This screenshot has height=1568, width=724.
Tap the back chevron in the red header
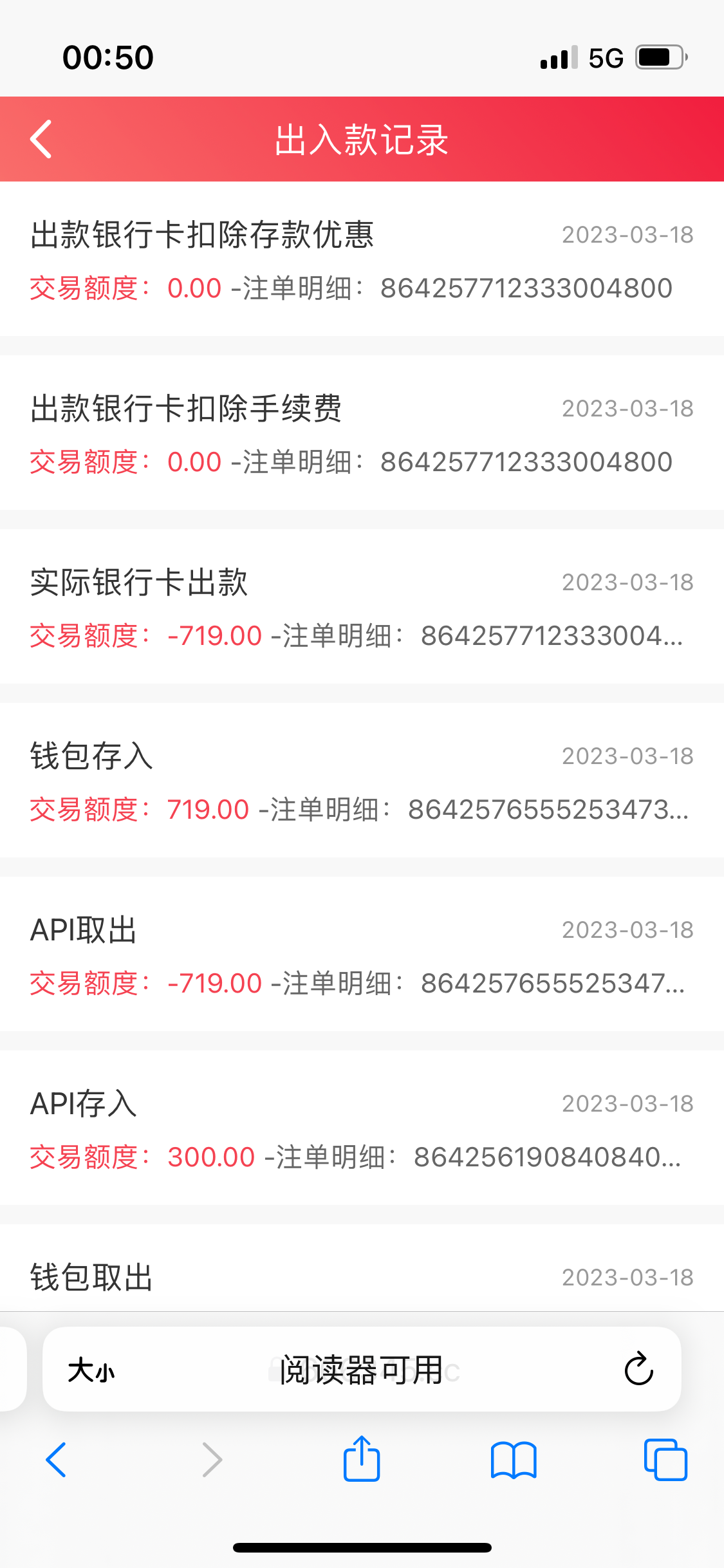click(x=41, y=139)
